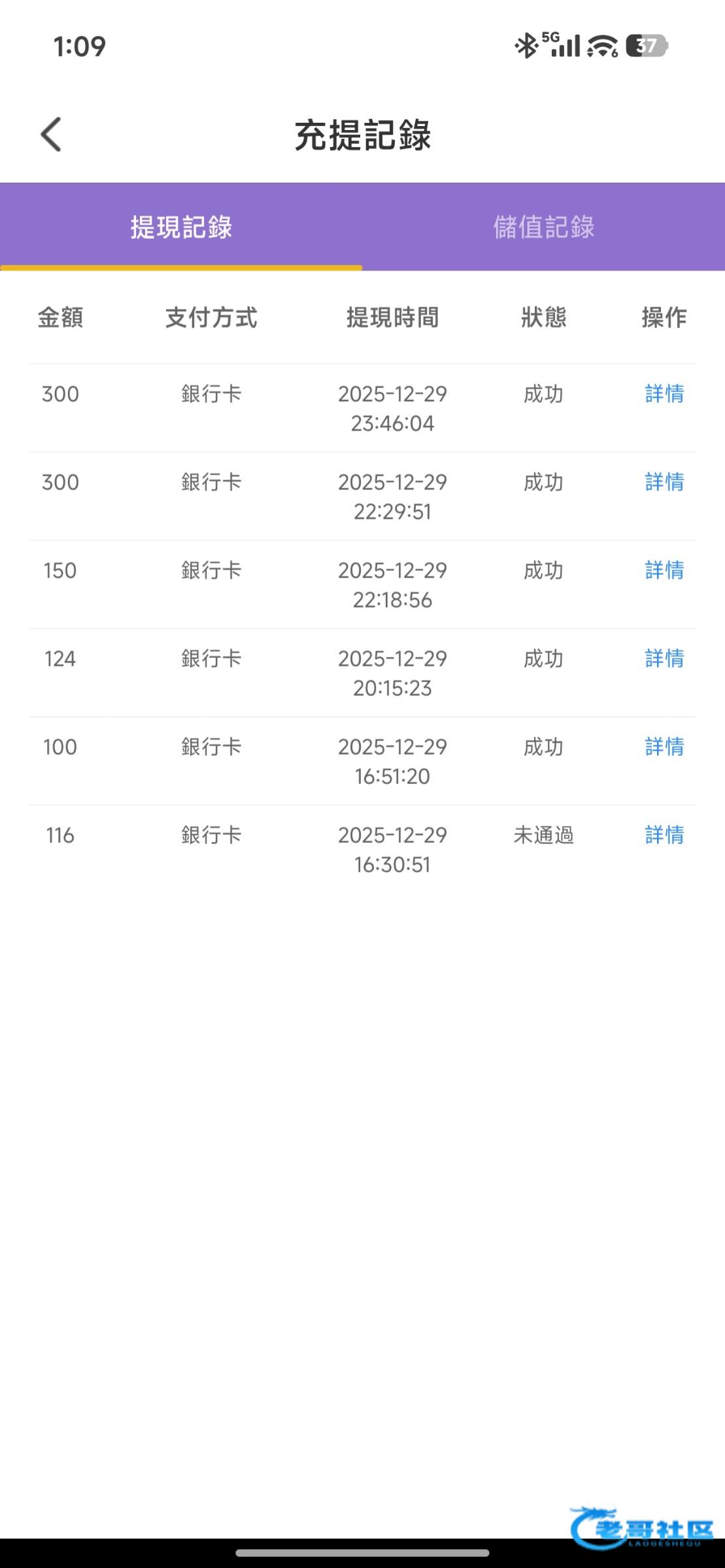Select the 提現記錄 tab
Screen dimensions: 725x1568
tap(181, 227)
